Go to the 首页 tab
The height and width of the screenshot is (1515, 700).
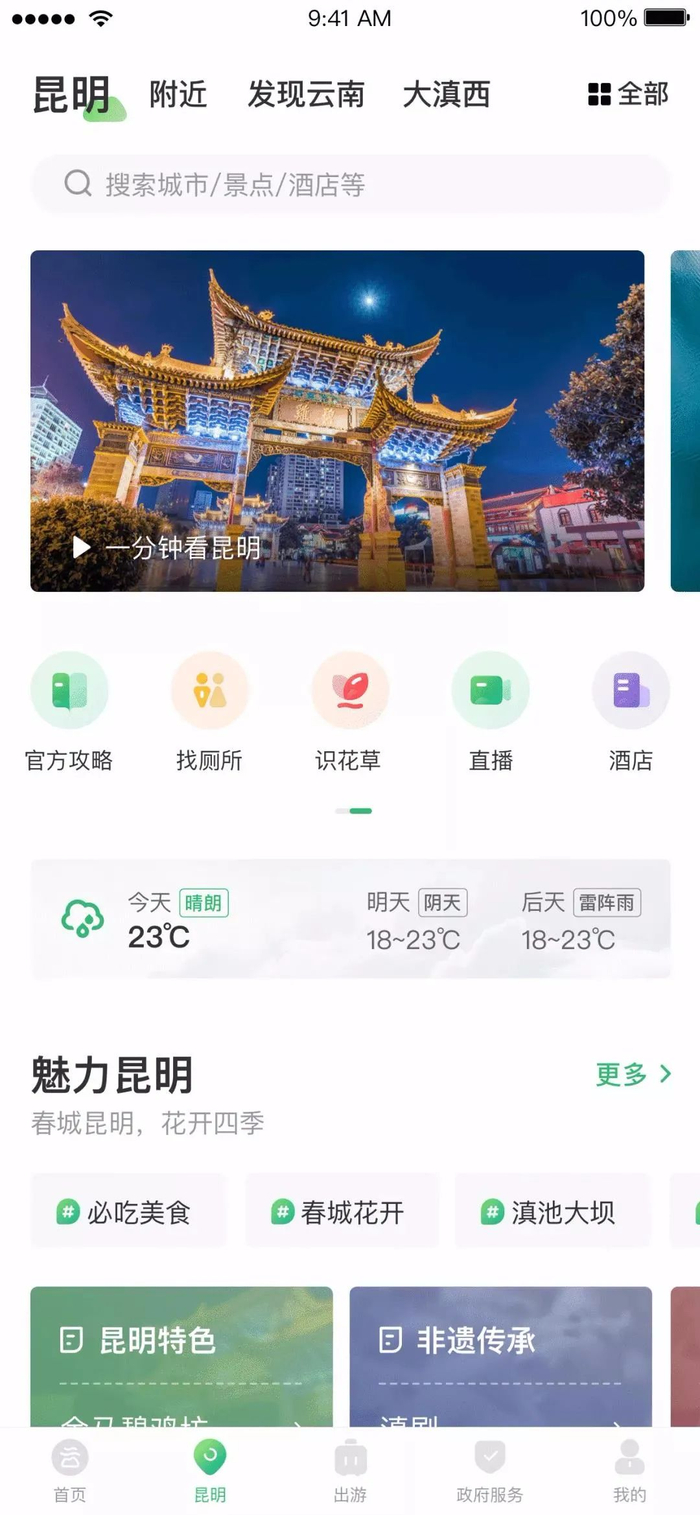tap(69, 1471)
